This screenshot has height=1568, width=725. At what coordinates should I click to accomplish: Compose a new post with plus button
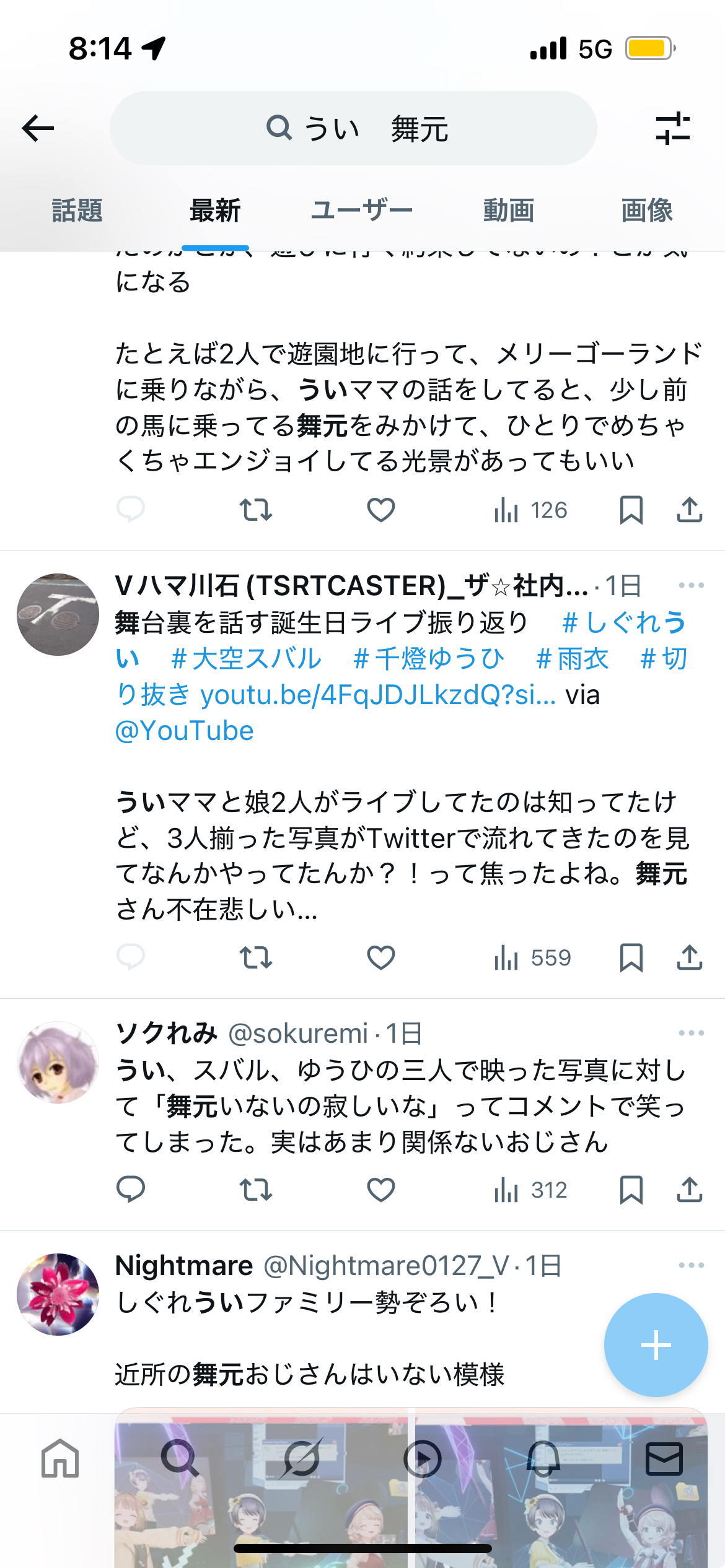[656, 1345]
